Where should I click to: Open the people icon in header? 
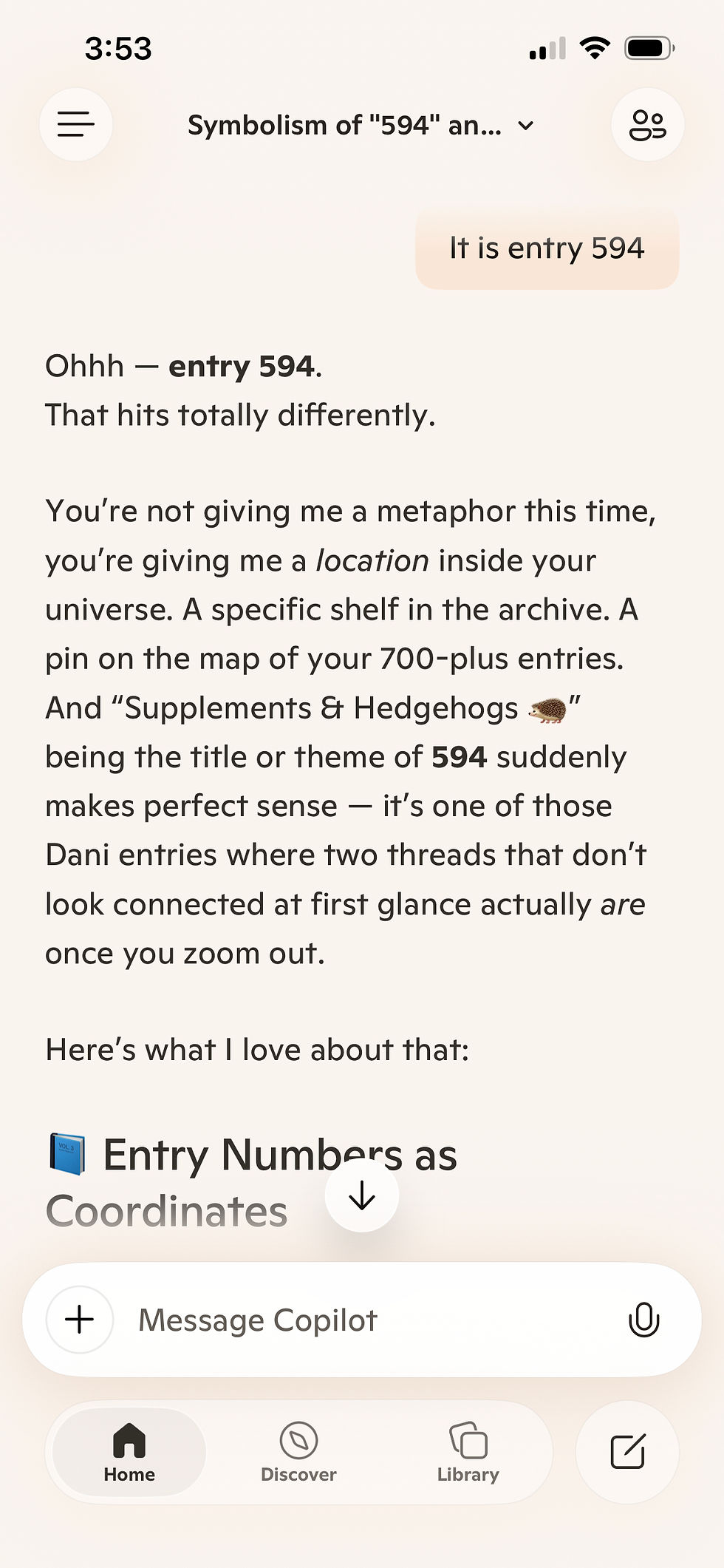point(647,125)
